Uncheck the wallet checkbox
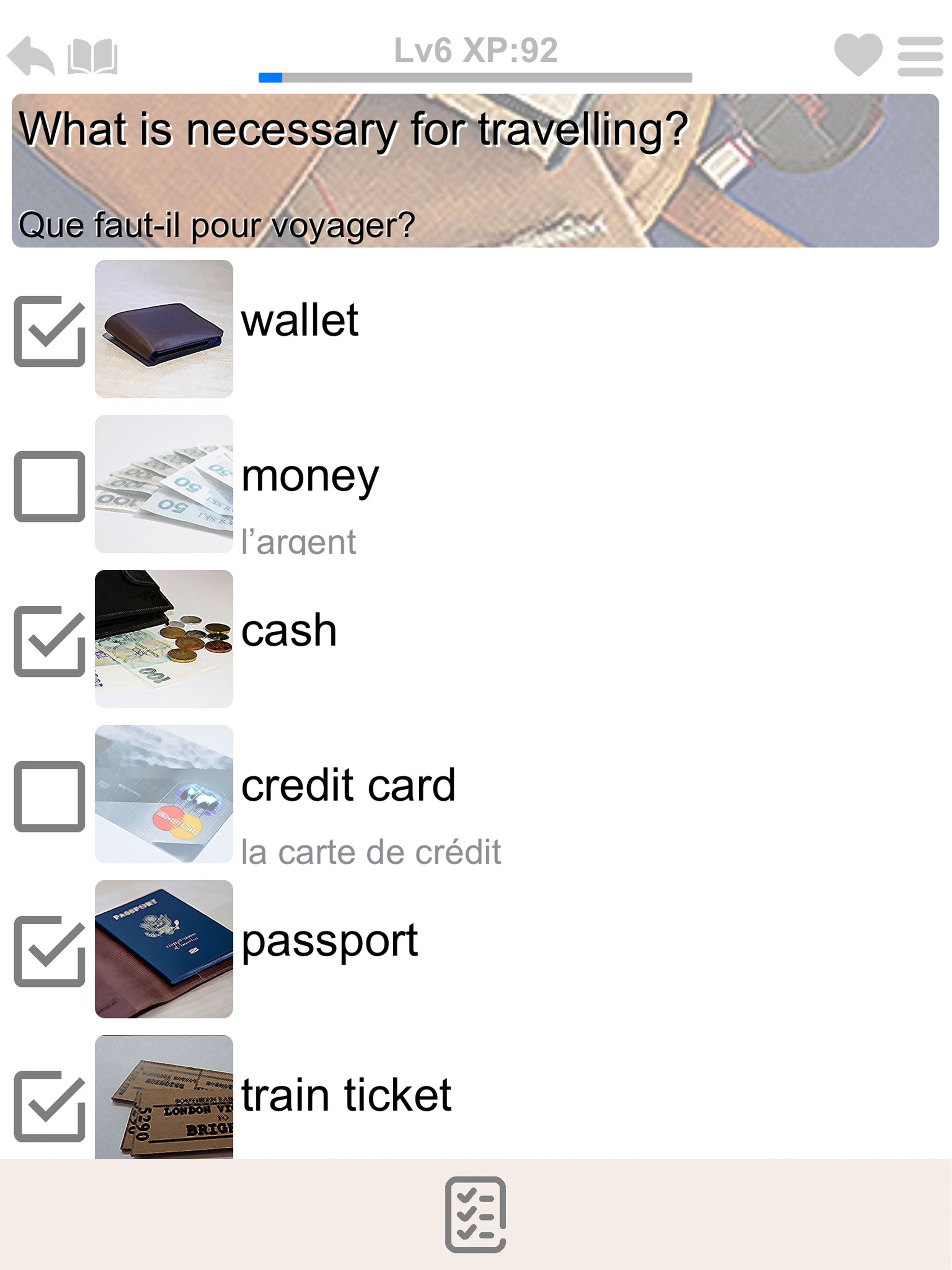This screenshot has height=1270, width=952. point(51,331)
